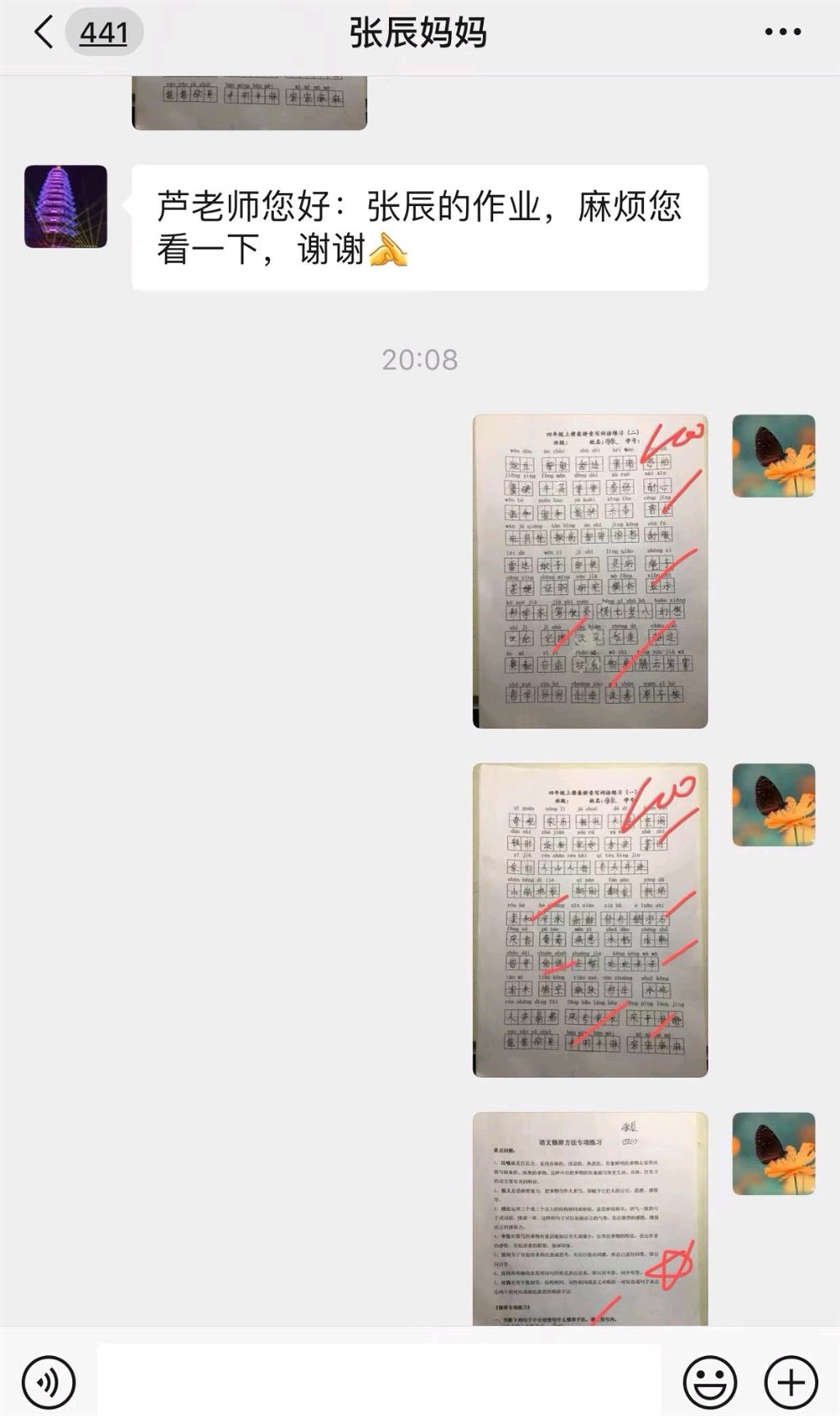The height and width of the screenshot is (1416, 840).
Task: Open the 语文修辞方法专项练习 worksheet photo
Action: (590, 1217)
